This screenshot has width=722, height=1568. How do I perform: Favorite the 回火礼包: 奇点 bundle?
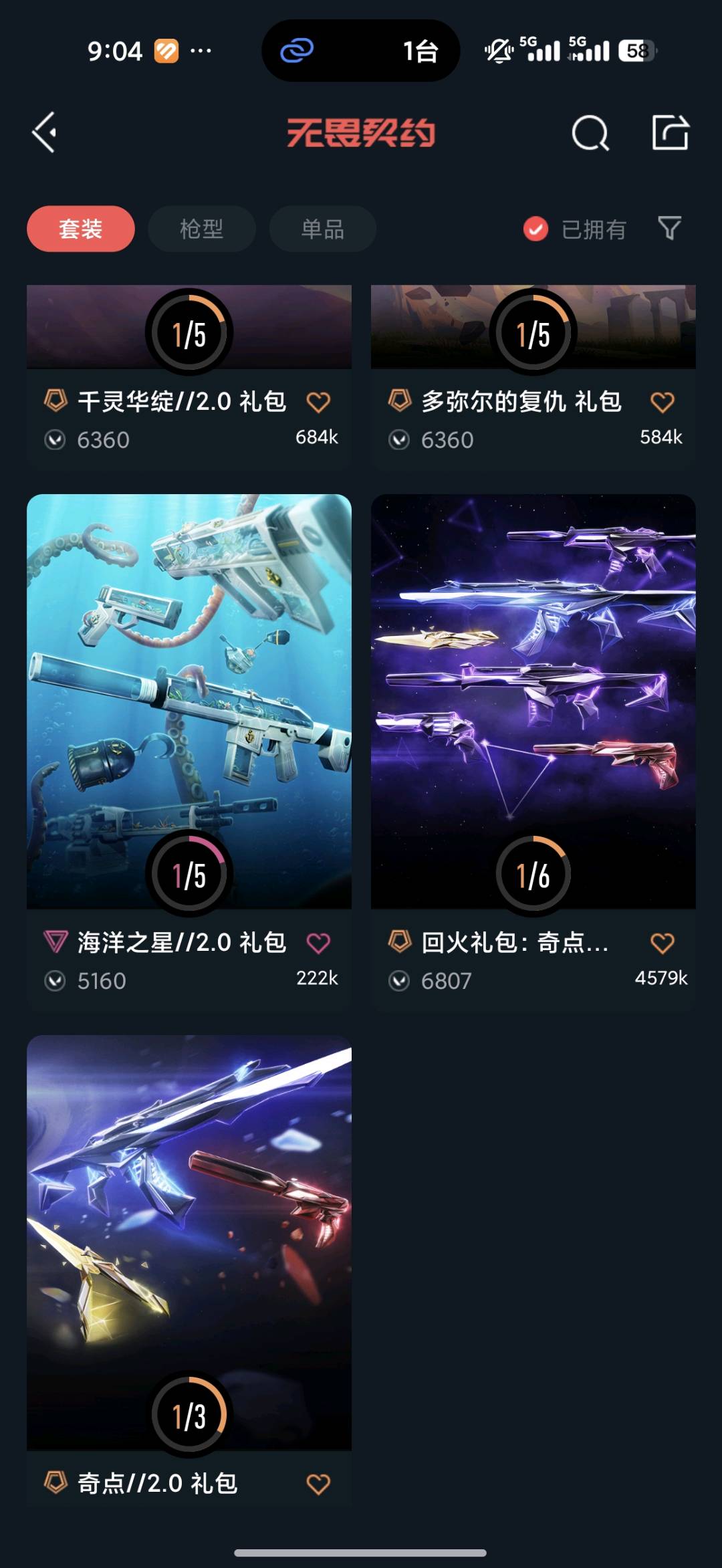pos(662,943)
